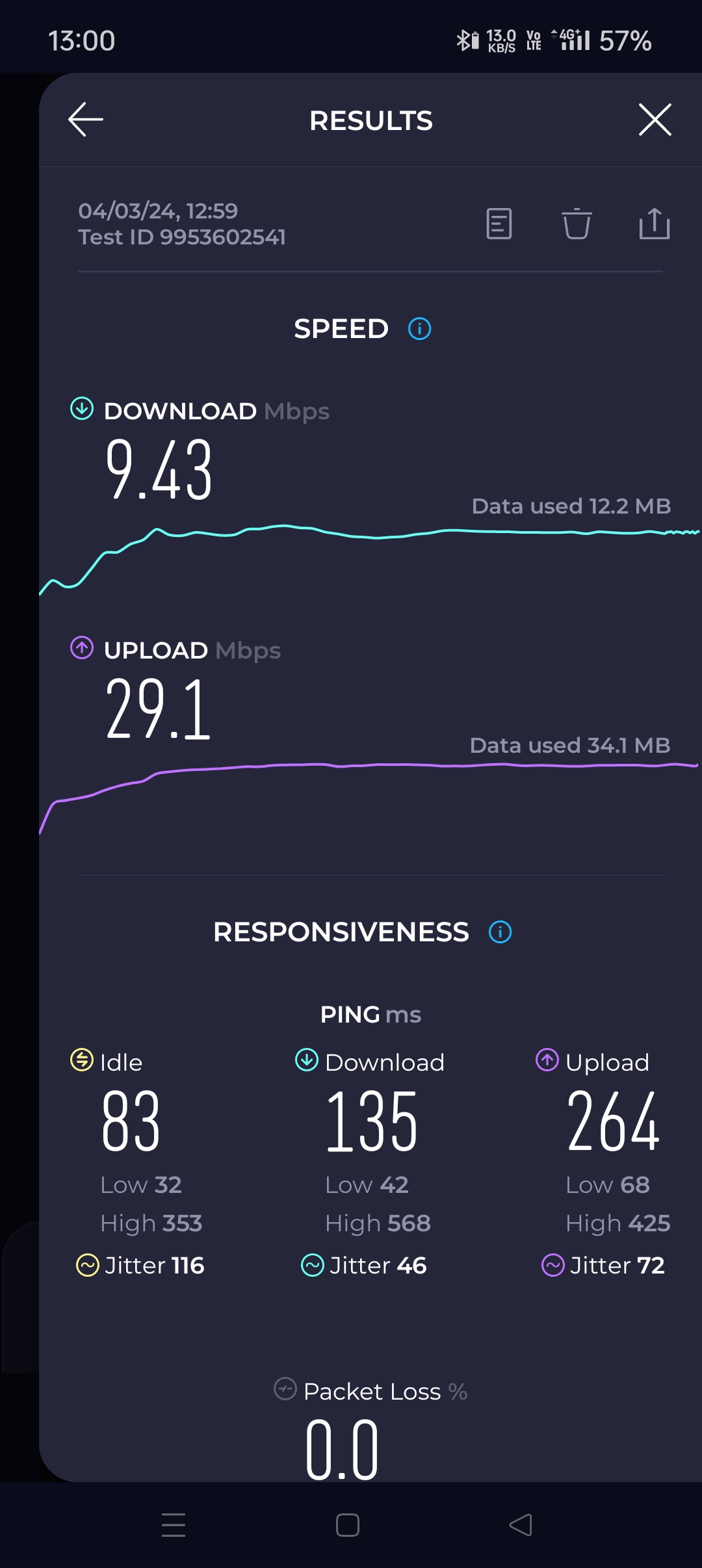The width and height of the screenshot is (702, 1568).
Task: Share this speed test result
Action: point(654,224)
